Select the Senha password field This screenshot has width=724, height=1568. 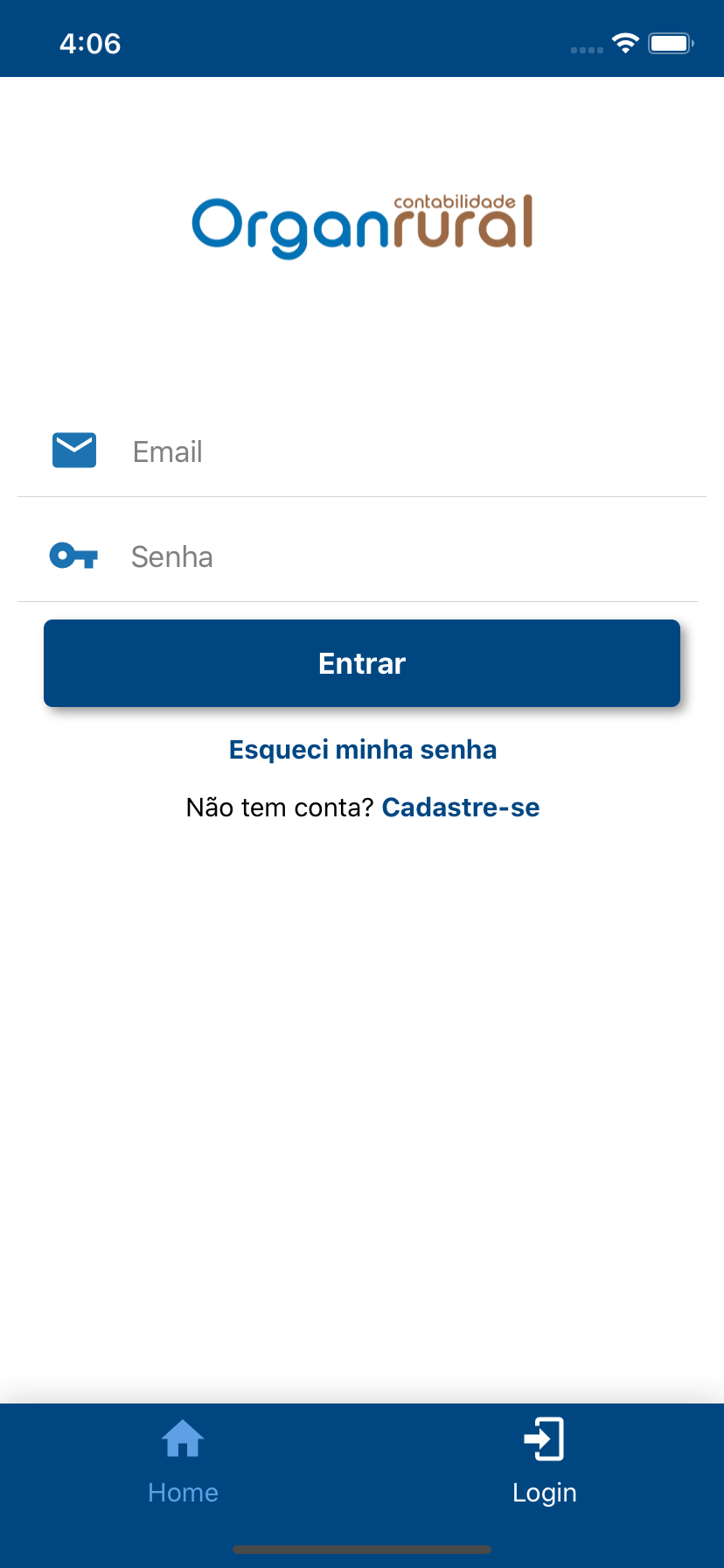pyautogui.click(x=411, y=556)
